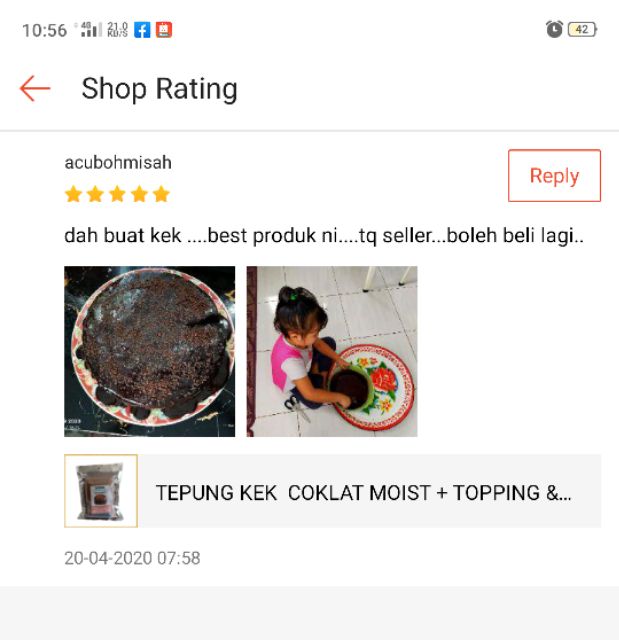View reviewer acubohmisah's profile
The width and height of the screenshot is (619, 640).
pyautogui.click(x=118, y=162)
